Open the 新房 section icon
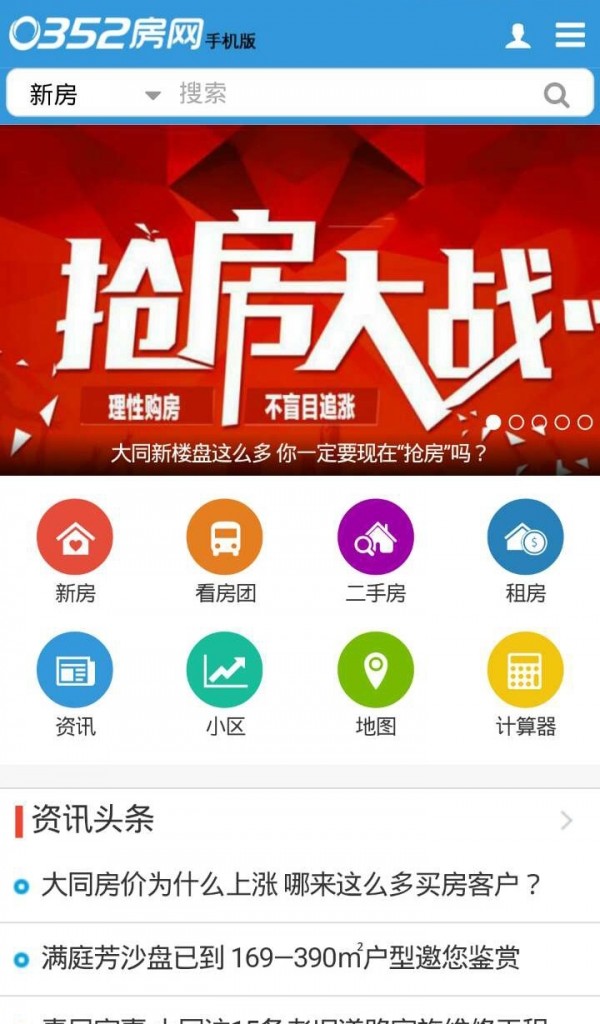Image resolution: width=600 pixels, height=1024 pixels. [x=75, y=539]
